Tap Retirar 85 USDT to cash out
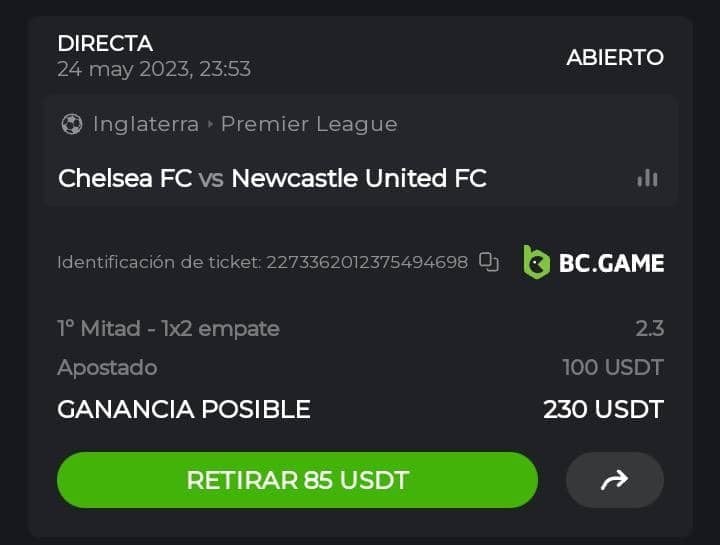This screenshot has width=720, height=545. tap(297, 480)
